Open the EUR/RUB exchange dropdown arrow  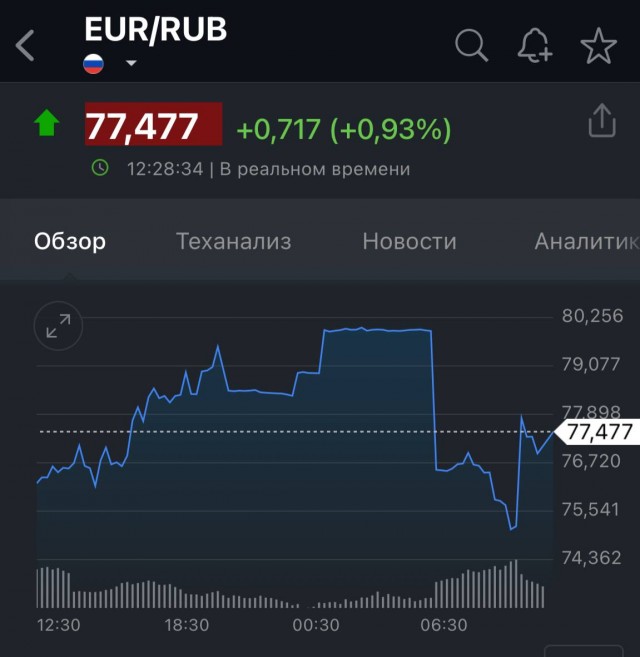pos(131,64)
